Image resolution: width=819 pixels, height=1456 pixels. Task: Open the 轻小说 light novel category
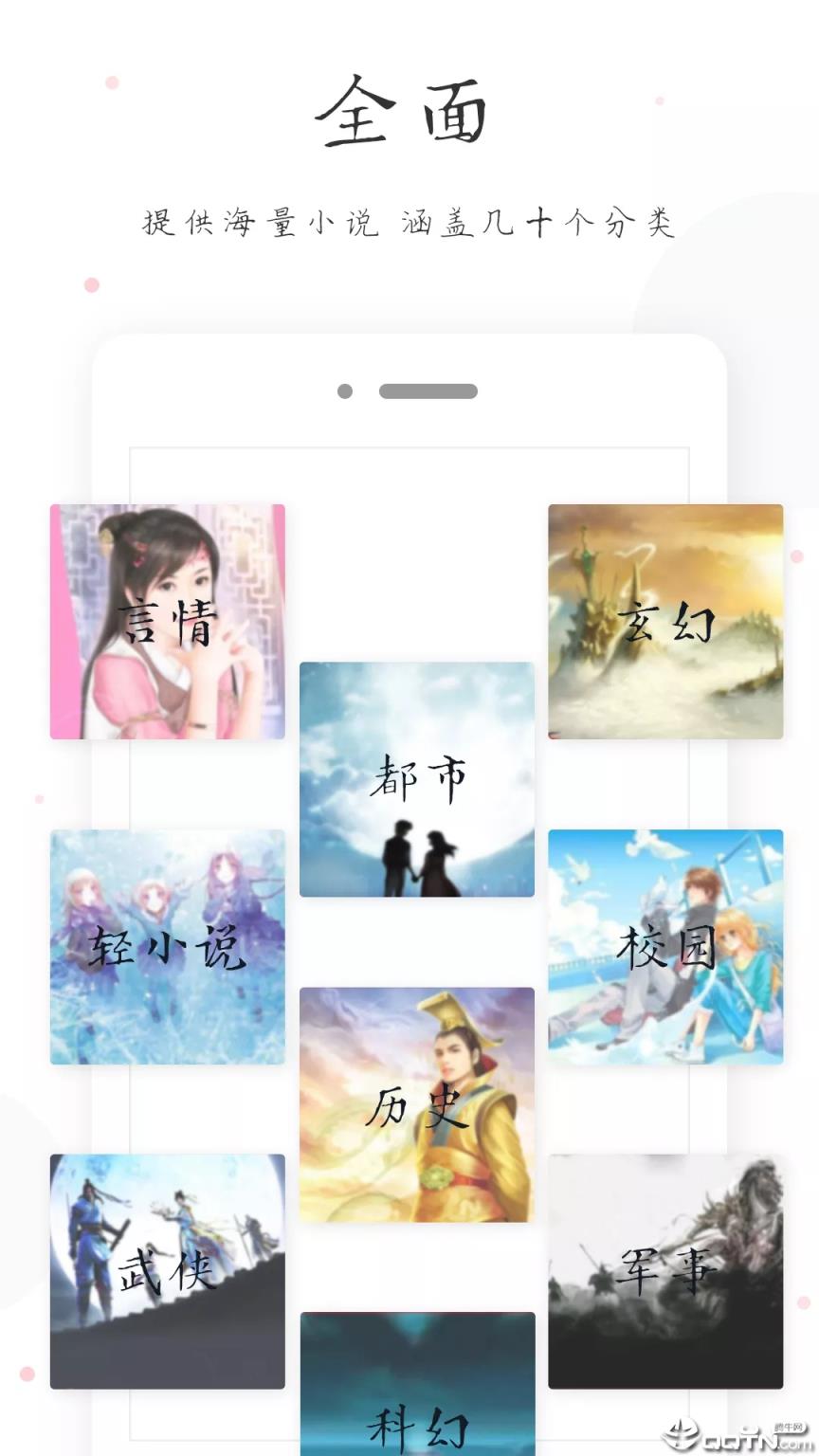167,948
